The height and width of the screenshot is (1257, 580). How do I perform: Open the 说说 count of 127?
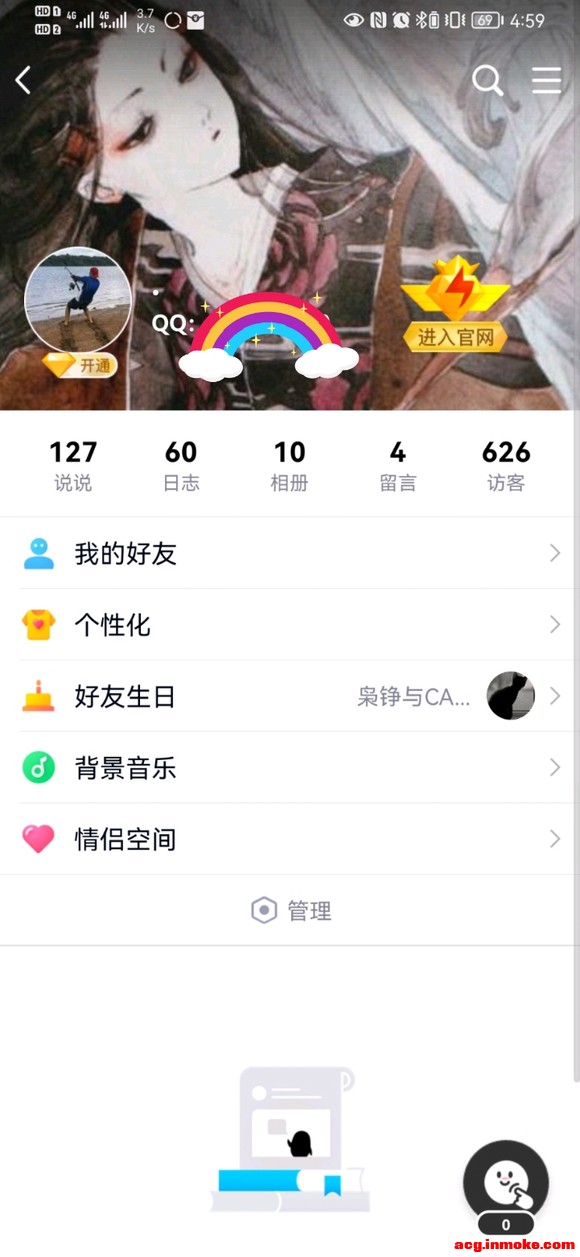(x=73, y=466)
